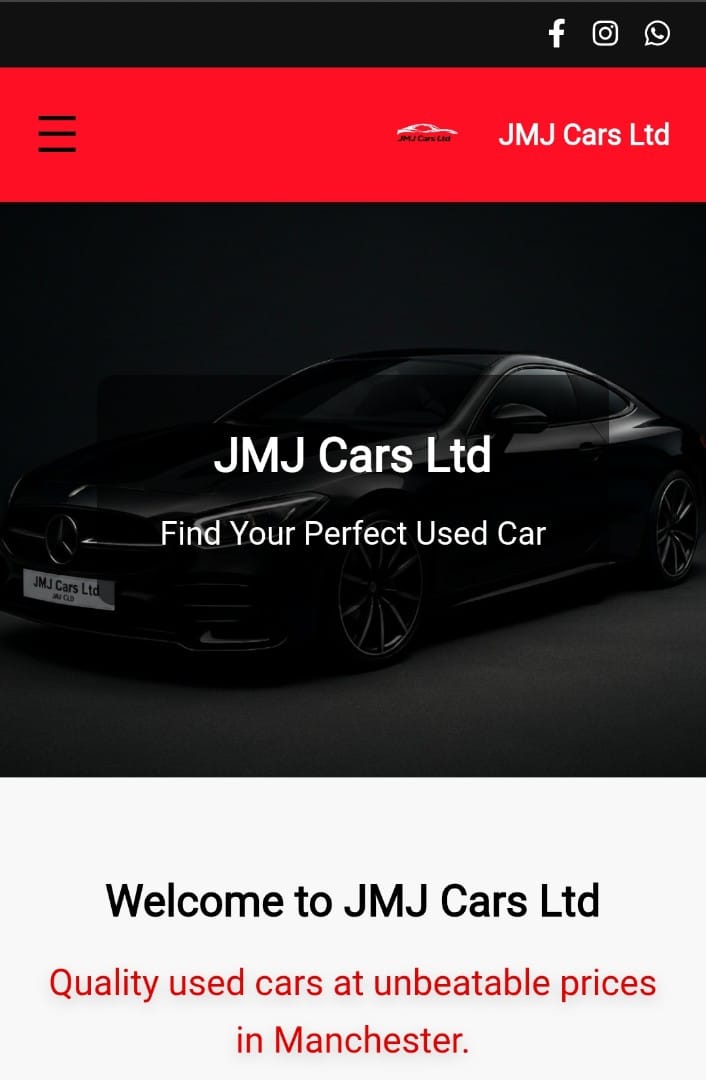Viewport: 706px width, 1080px height.
Task: Open the Instagram profile link
Action: coord(605,33)
